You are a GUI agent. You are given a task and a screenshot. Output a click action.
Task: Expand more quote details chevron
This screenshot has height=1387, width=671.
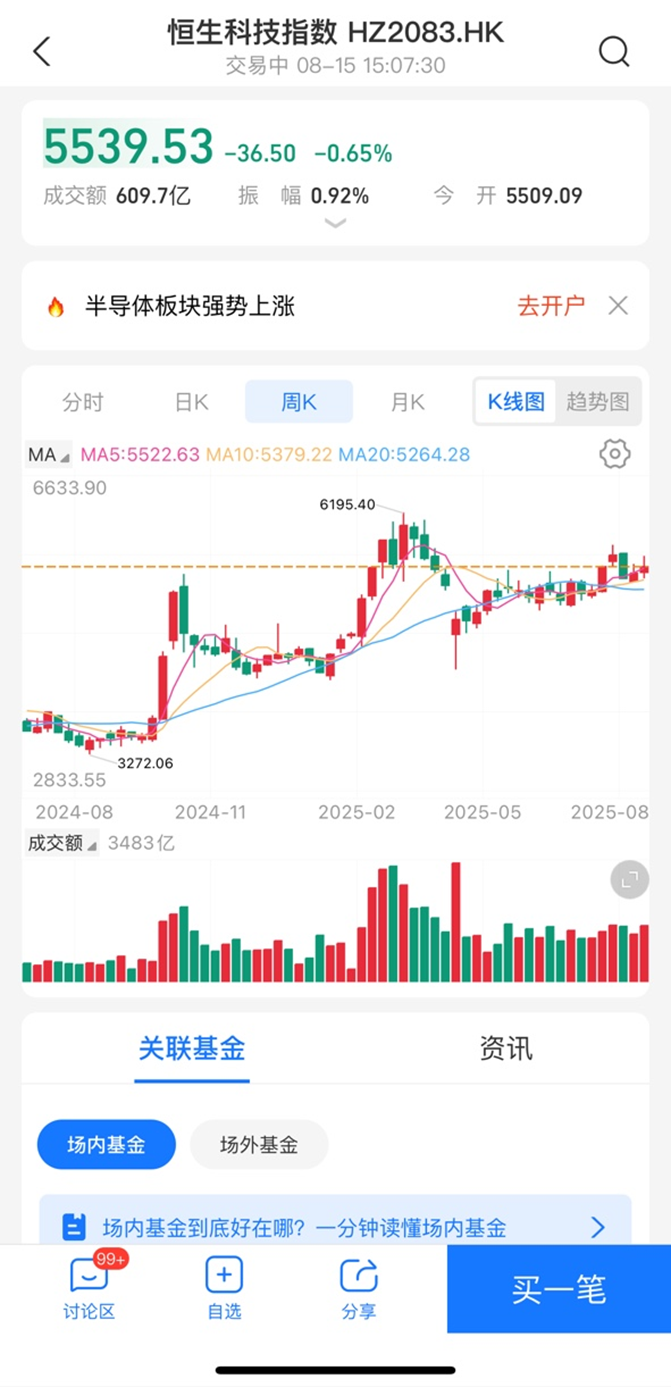click(x=335, y=223)
